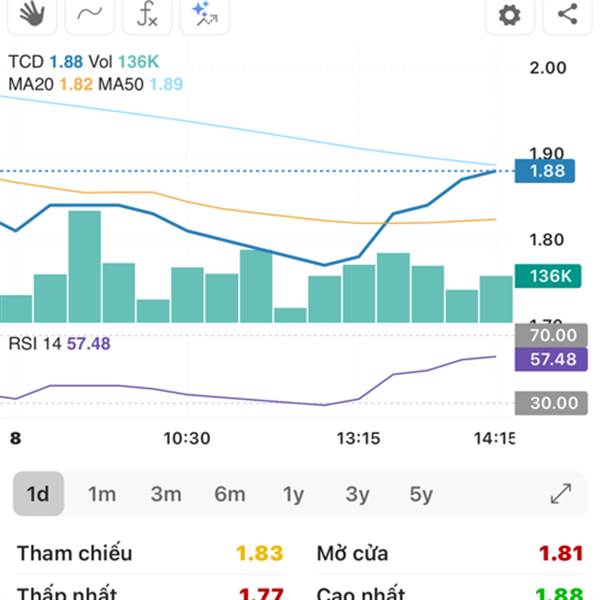Viewport: 600px width, 600px height.
Task: Share this TCD chart
Action: click(567, 14)
